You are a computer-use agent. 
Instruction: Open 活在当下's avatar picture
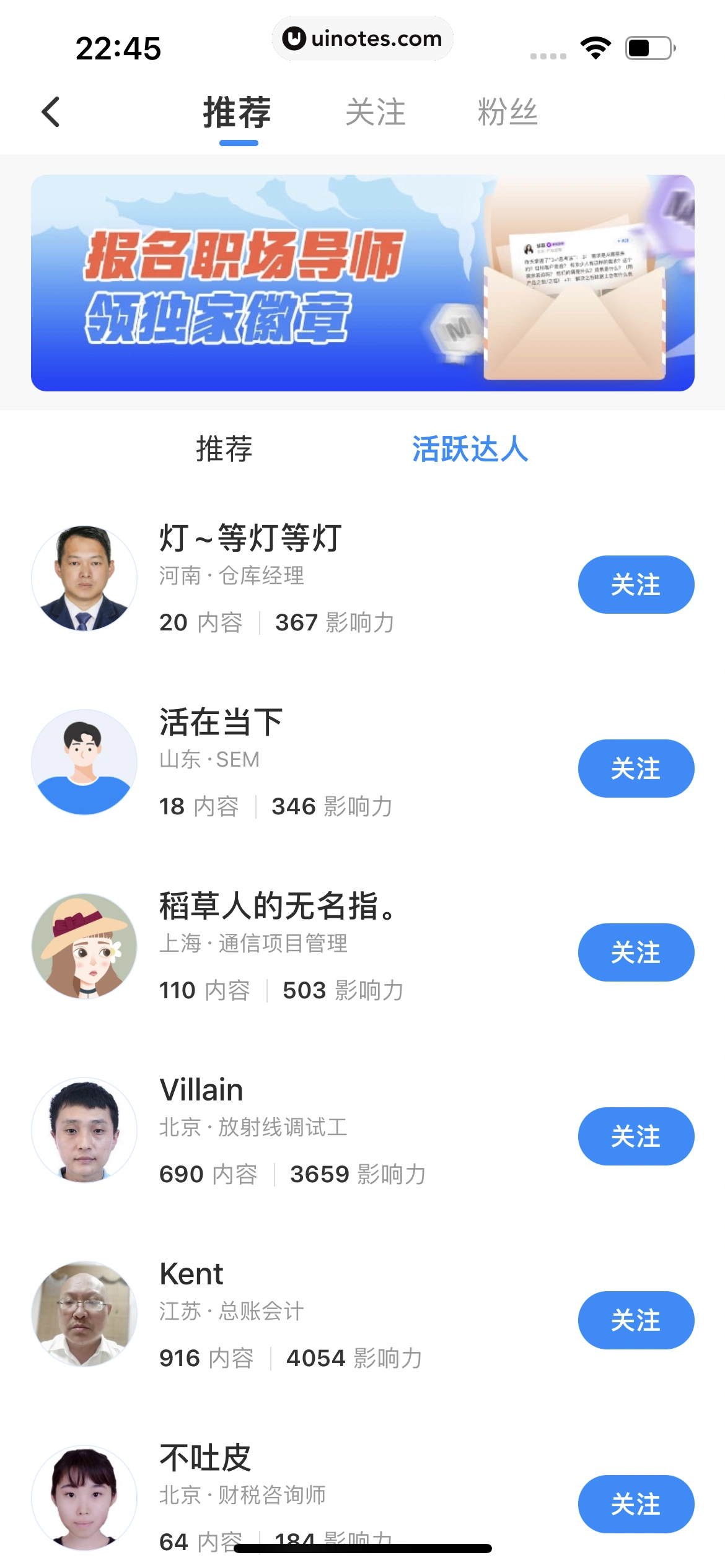click(84, 763)
